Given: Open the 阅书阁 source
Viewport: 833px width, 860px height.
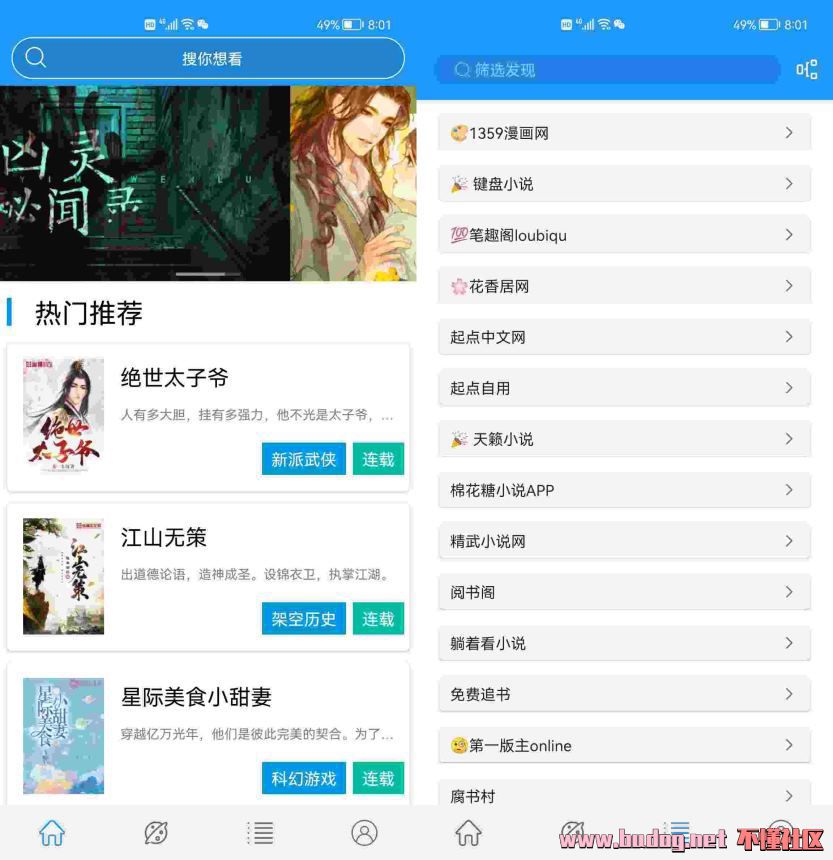Looking at the screenshot, I should (x=624, y=592).
